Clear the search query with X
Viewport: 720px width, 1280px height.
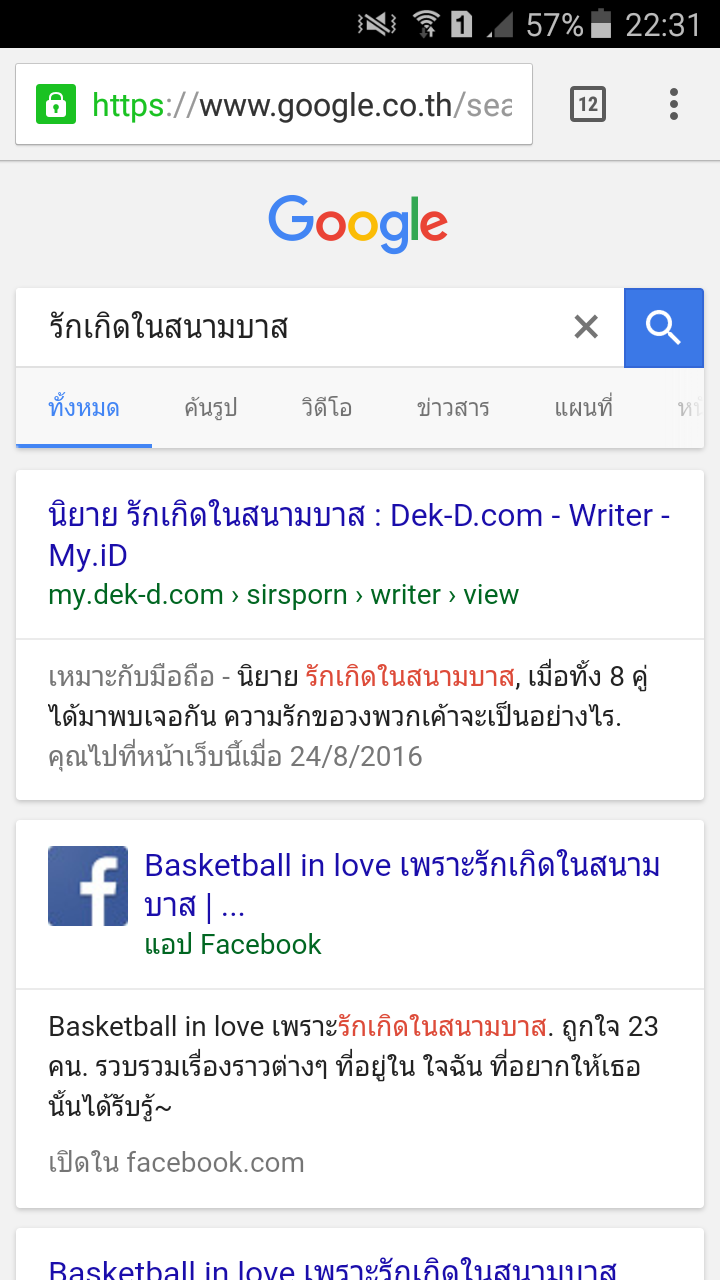click(x=586, y=327)
